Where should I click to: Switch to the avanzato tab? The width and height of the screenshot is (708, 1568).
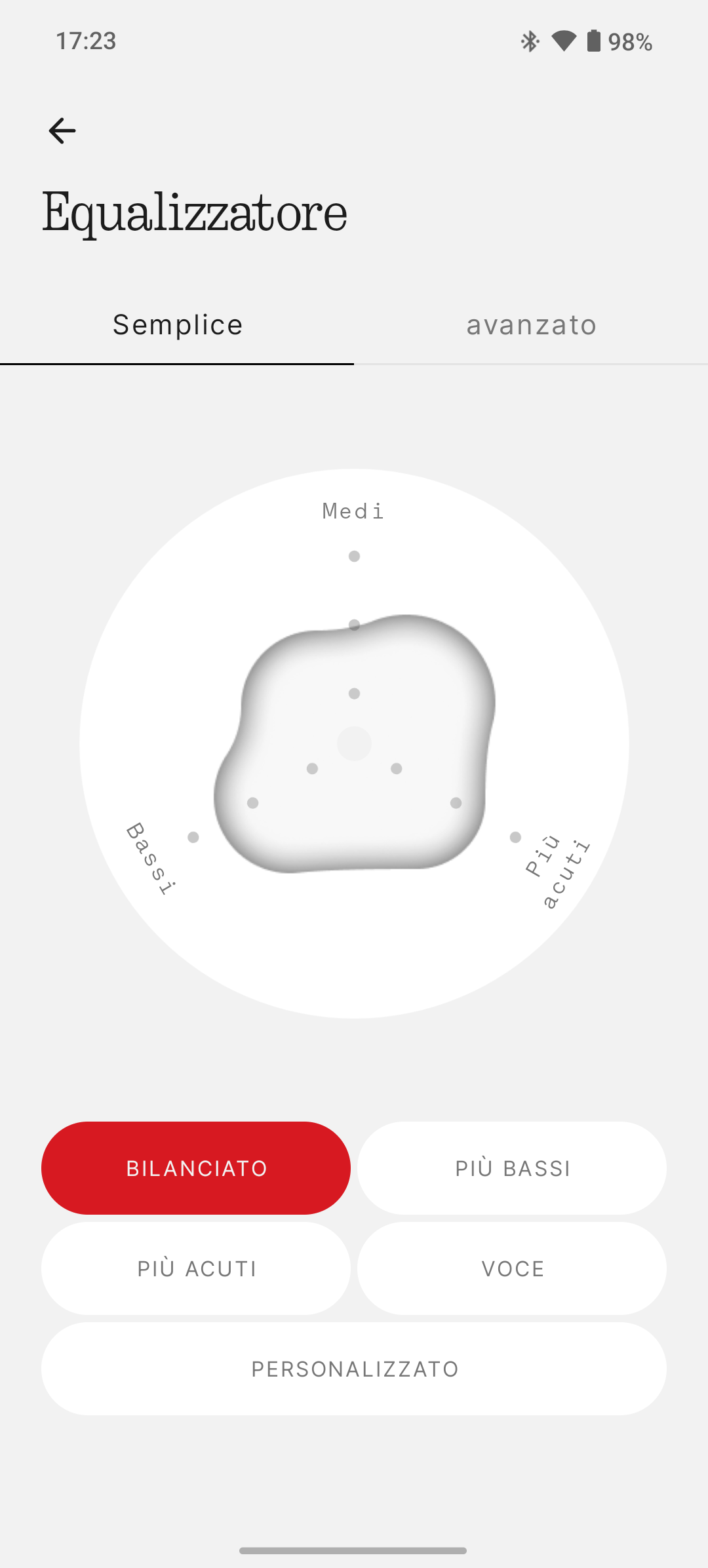(x=531, y=325)
